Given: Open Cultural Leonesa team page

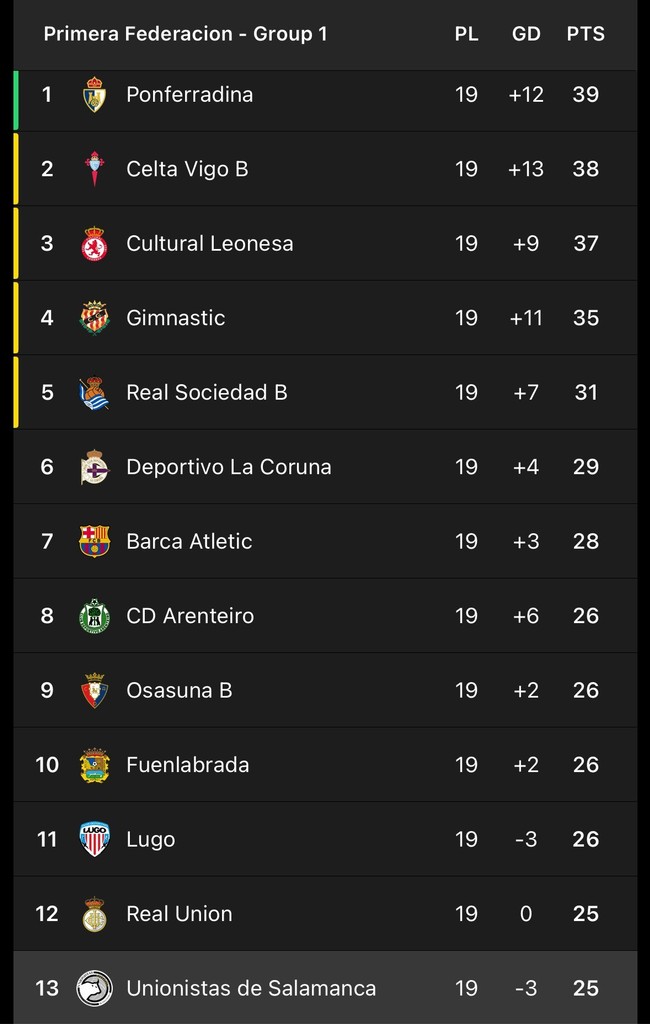Looking at the screenshot, I should (210, 244).
